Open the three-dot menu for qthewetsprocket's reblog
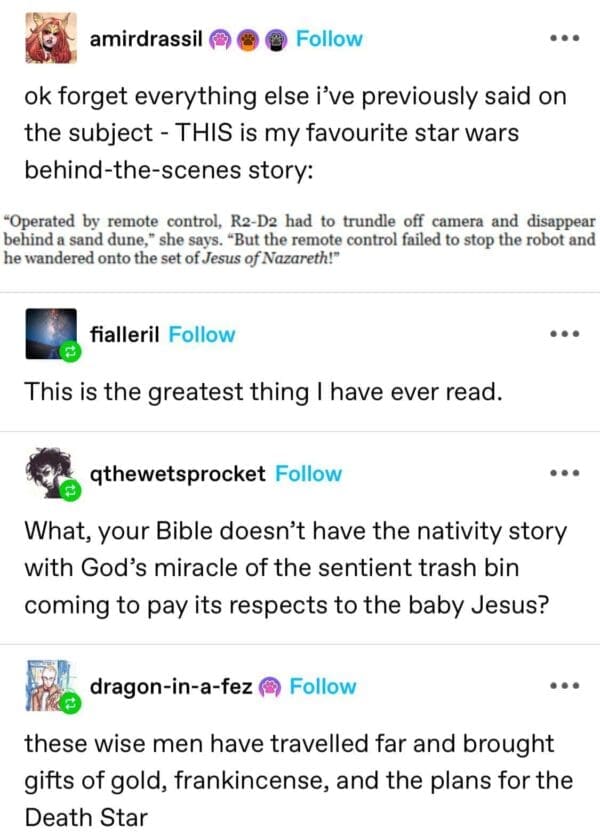 tap(563, 474)
